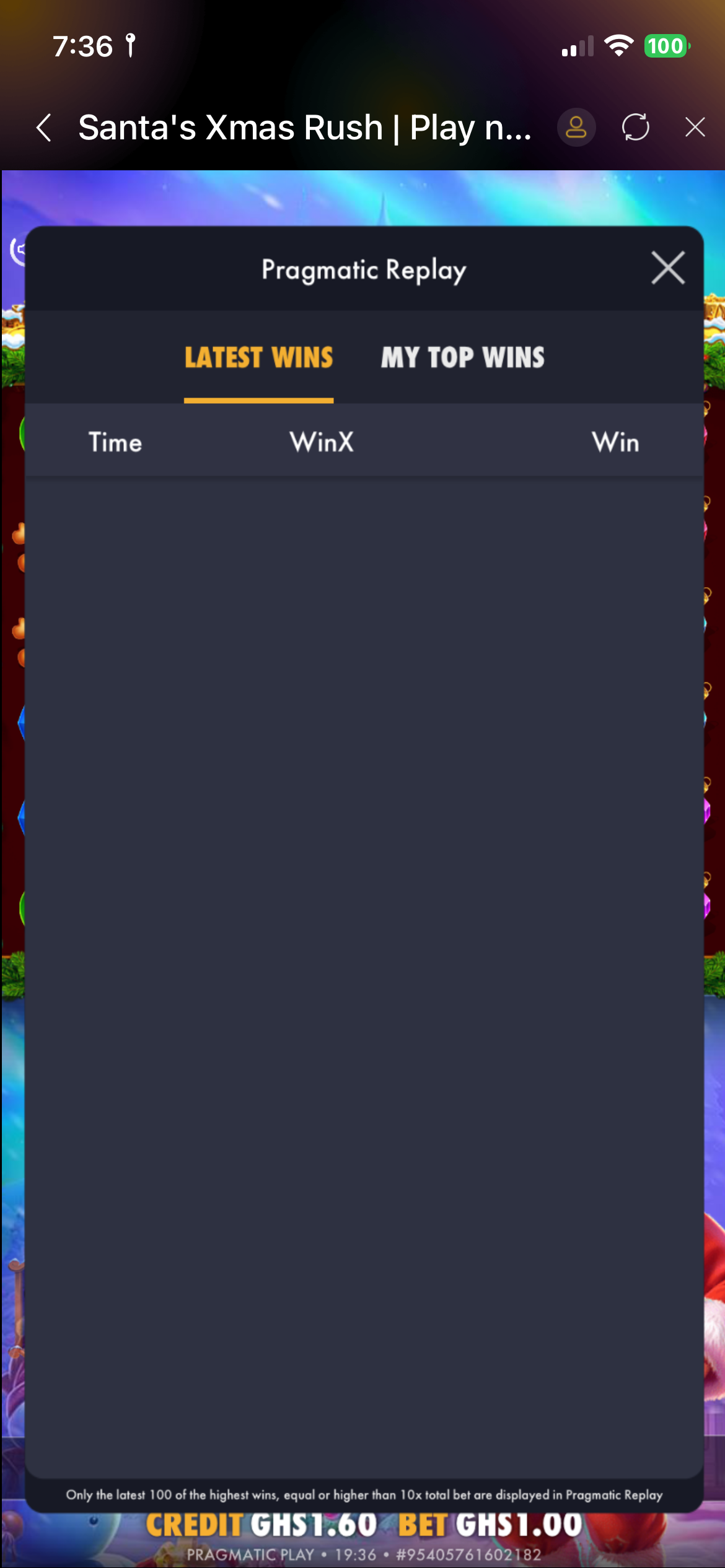The image size is (725, 1568).
Task: Close the in-app browser window
Action: click(x=695, y=128)
